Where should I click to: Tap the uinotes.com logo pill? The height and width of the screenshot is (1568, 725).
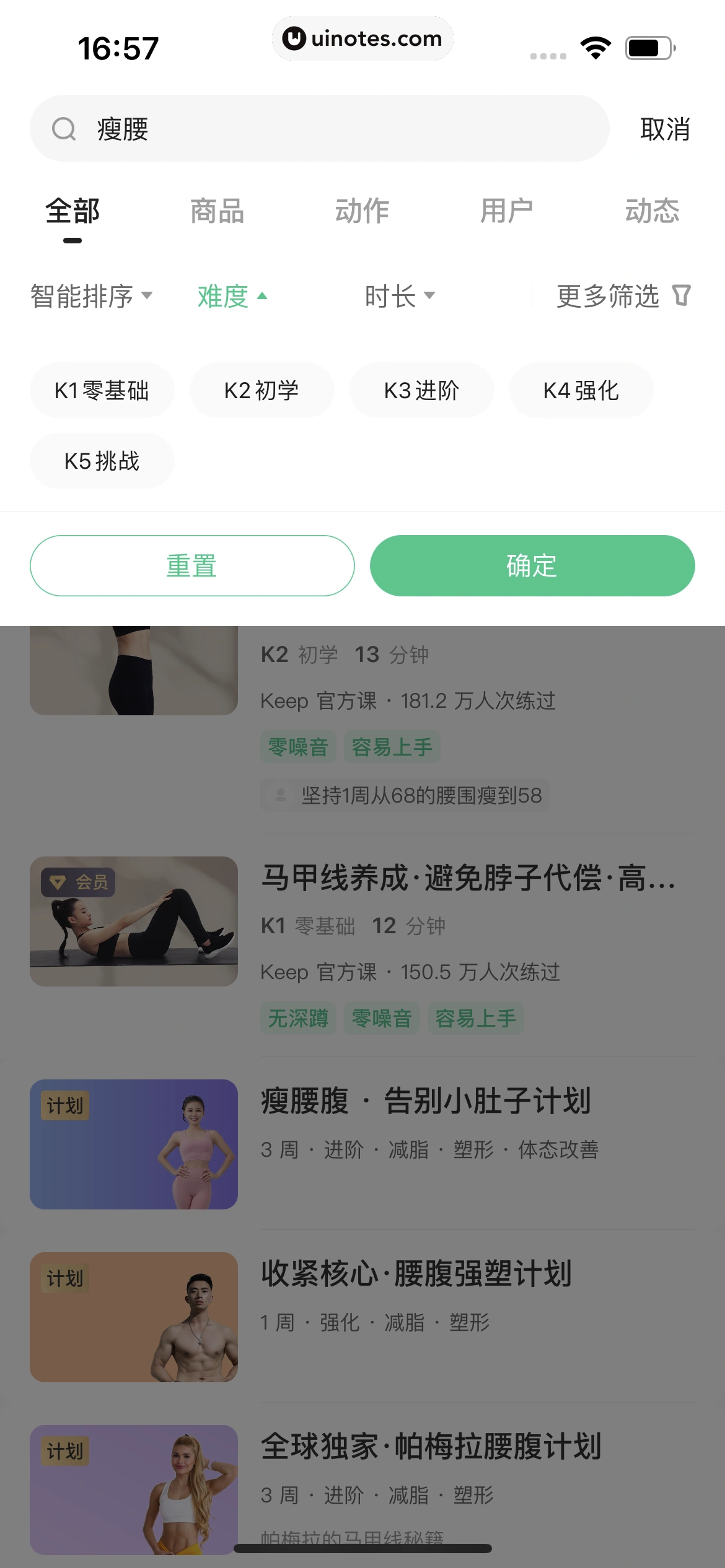362,38
